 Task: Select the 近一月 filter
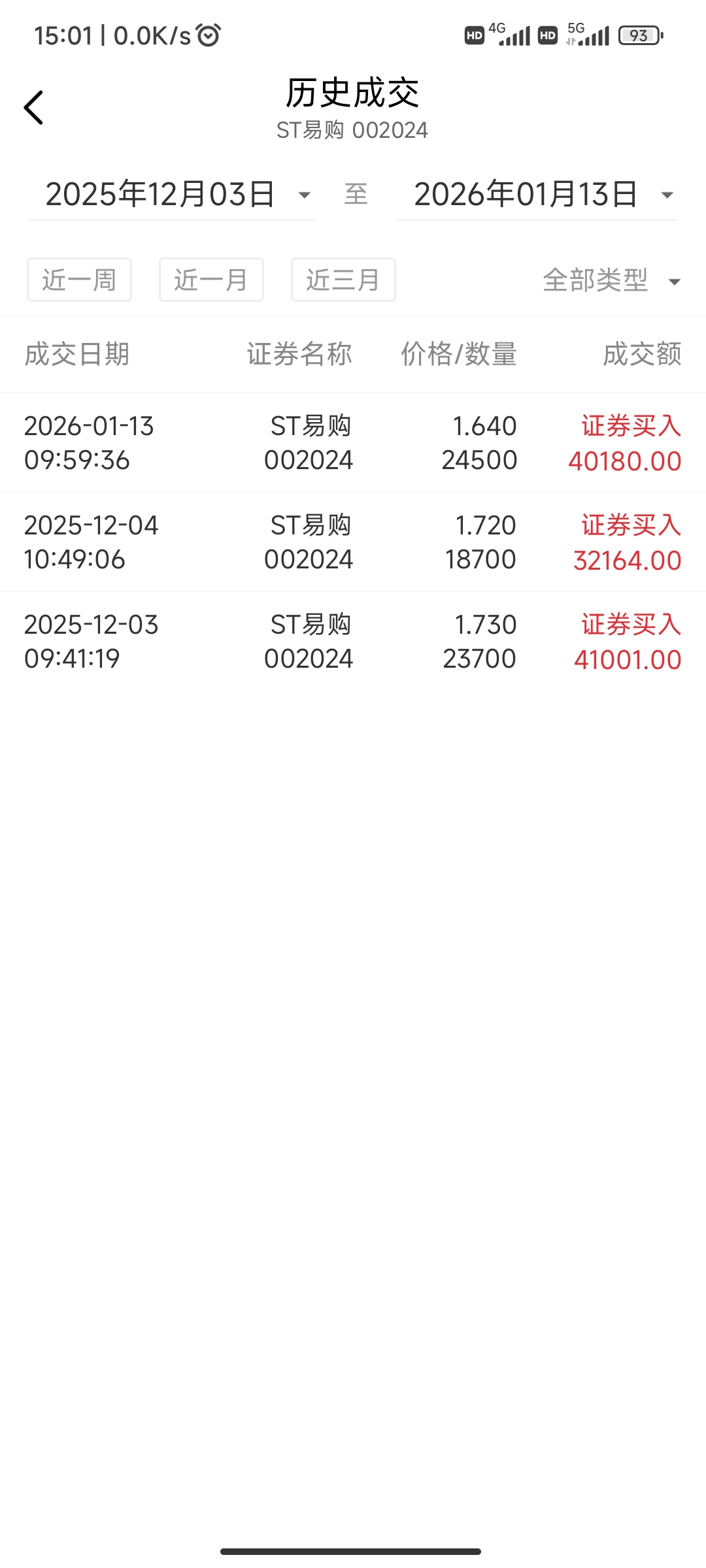point(211,280)
